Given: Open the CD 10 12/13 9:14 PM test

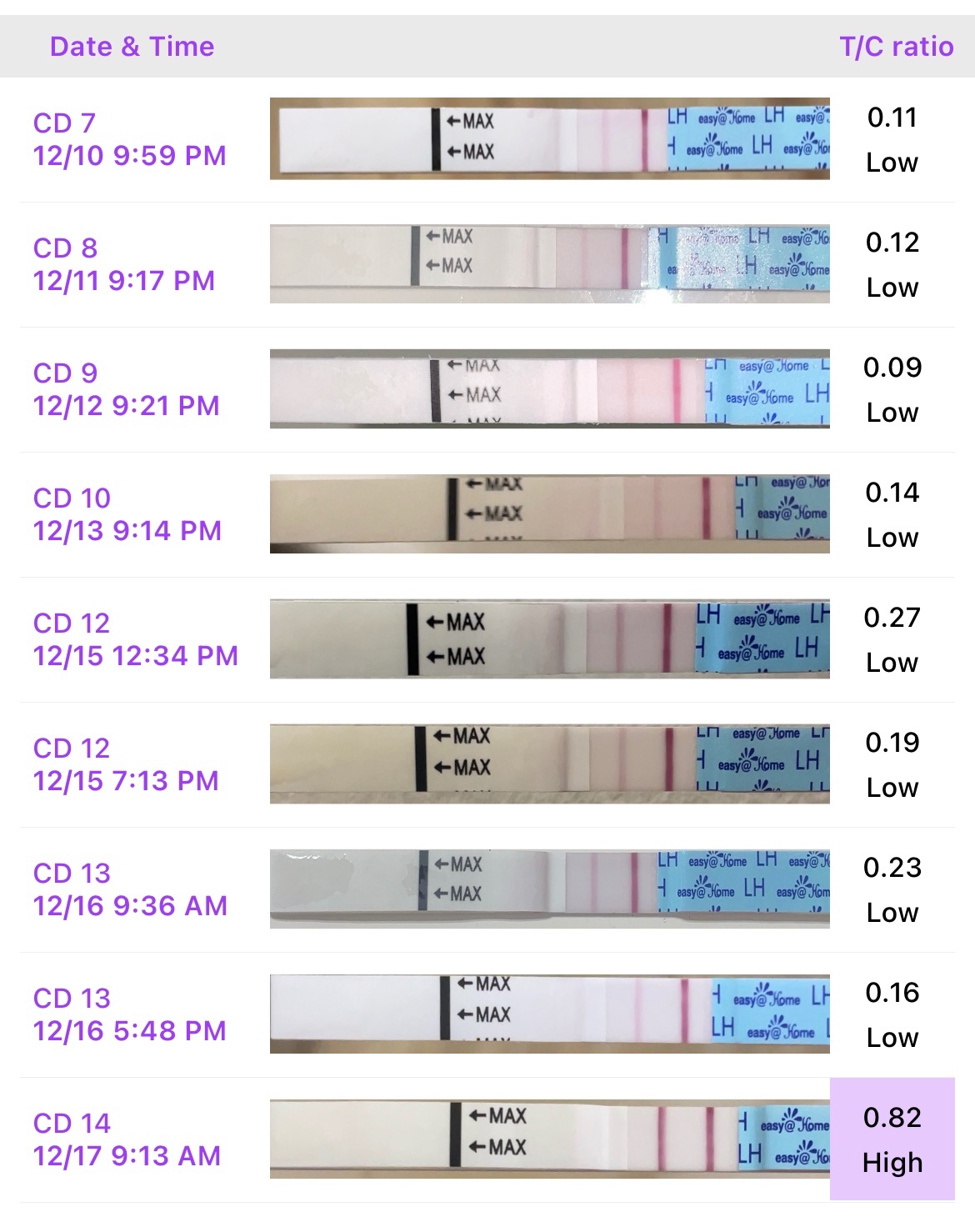Looking at the screenshot, I should pos(127,514).
